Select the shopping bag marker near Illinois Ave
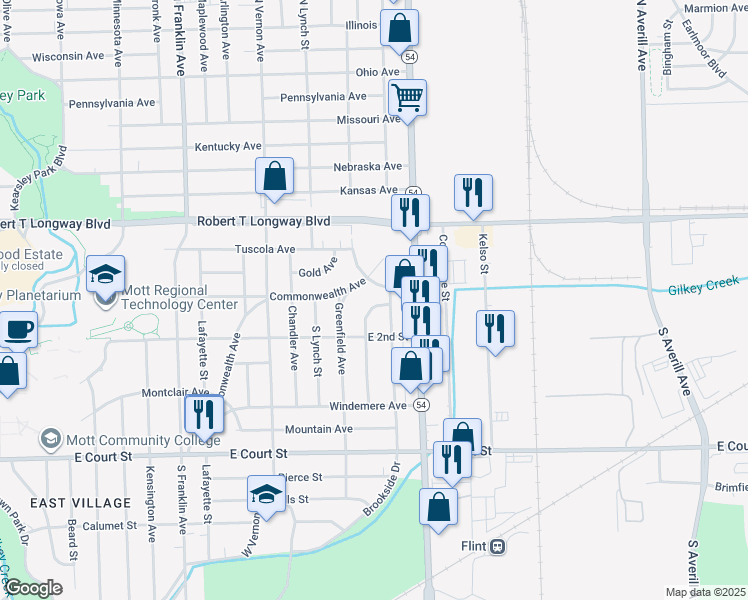Viewport: 748px width, 600px height. coord(399,30)
